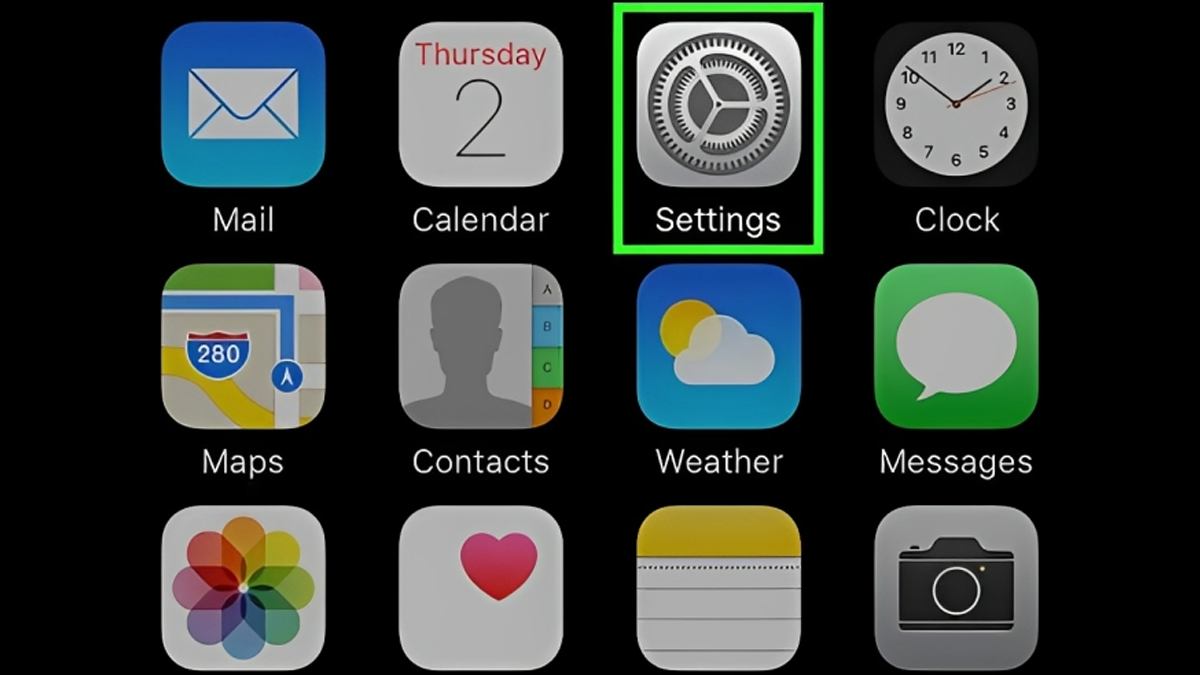Open the Contacts app
Viewport: 1200px width, 675px height.
click(x=481, y=346)
